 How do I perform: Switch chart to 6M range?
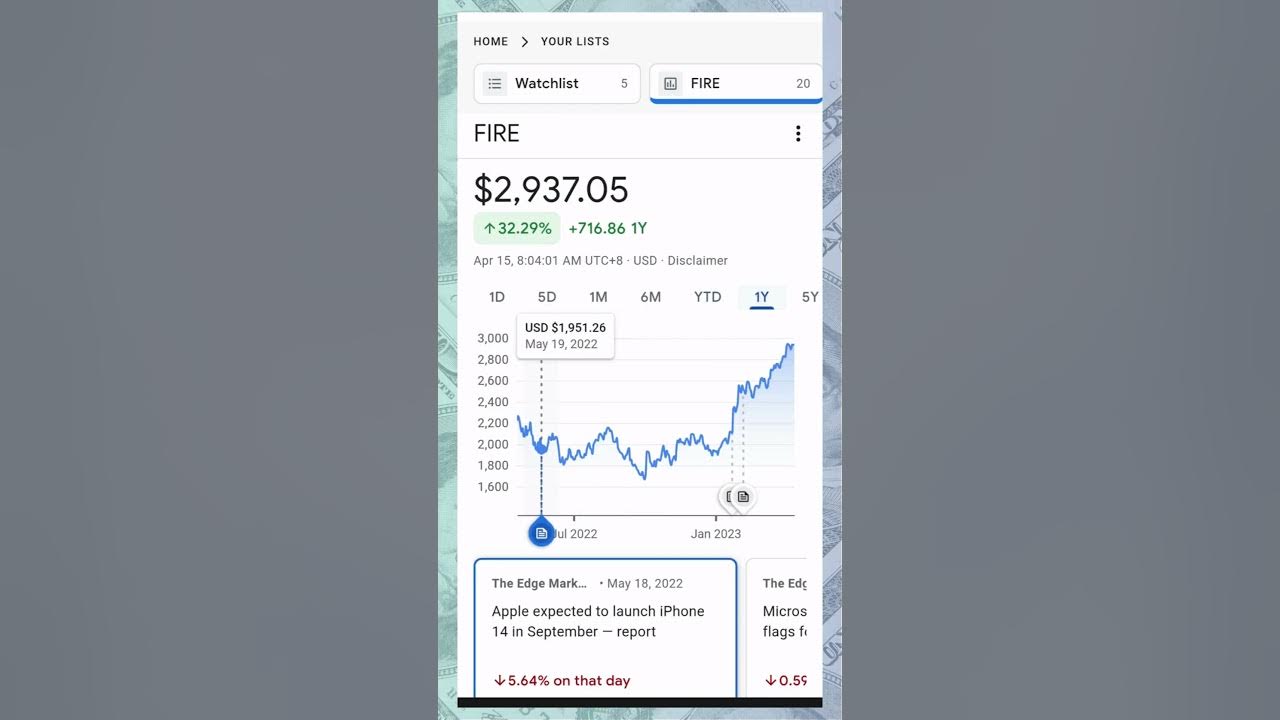point(650,297)
